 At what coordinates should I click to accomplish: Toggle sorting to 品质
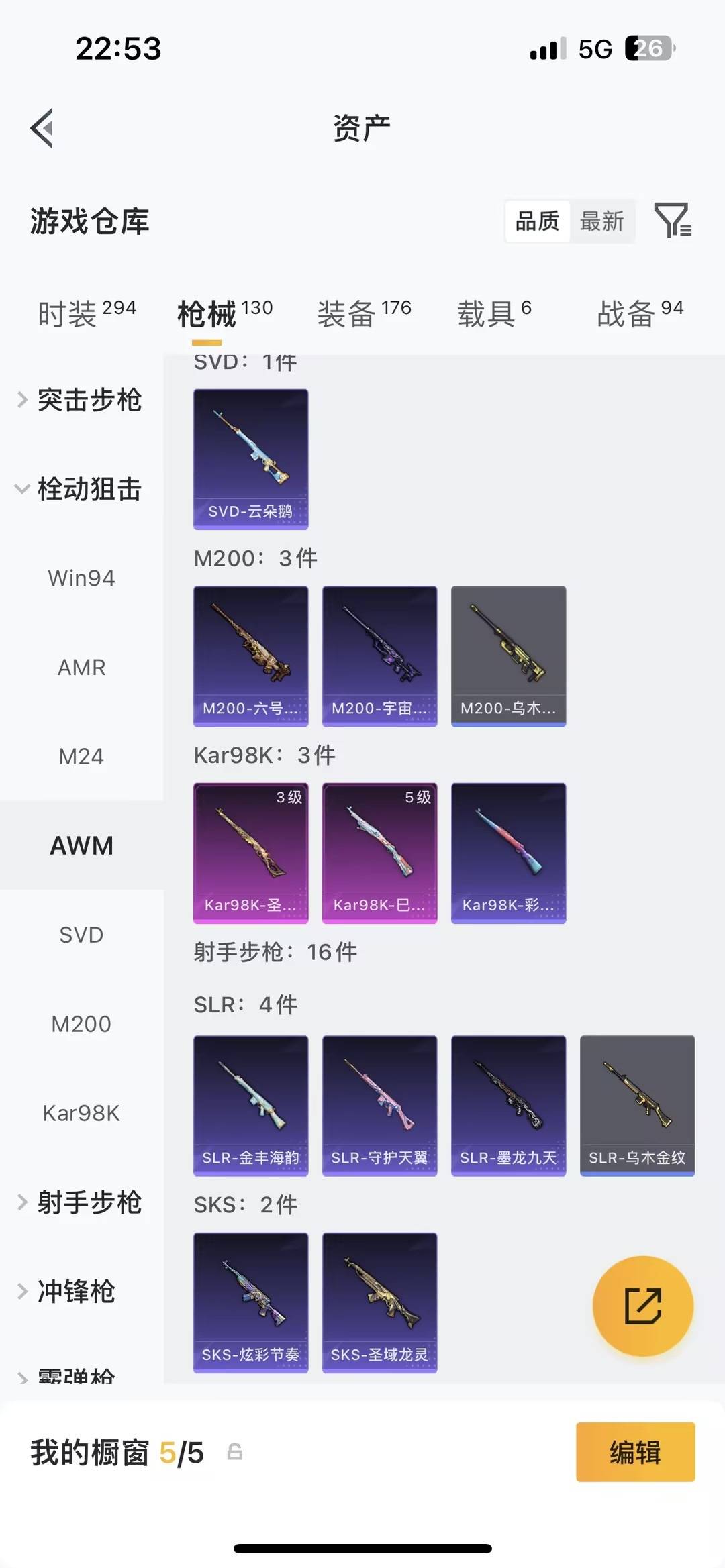(x=536, y=221)
